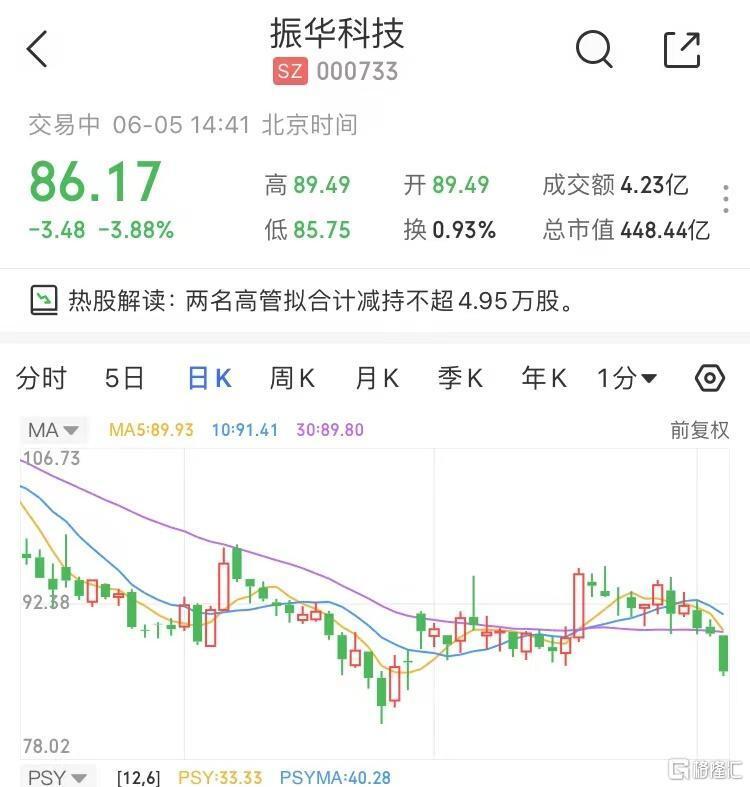Open stock search magnifier
The width and height of the screenshot is (750, 787).
[594, 48]
